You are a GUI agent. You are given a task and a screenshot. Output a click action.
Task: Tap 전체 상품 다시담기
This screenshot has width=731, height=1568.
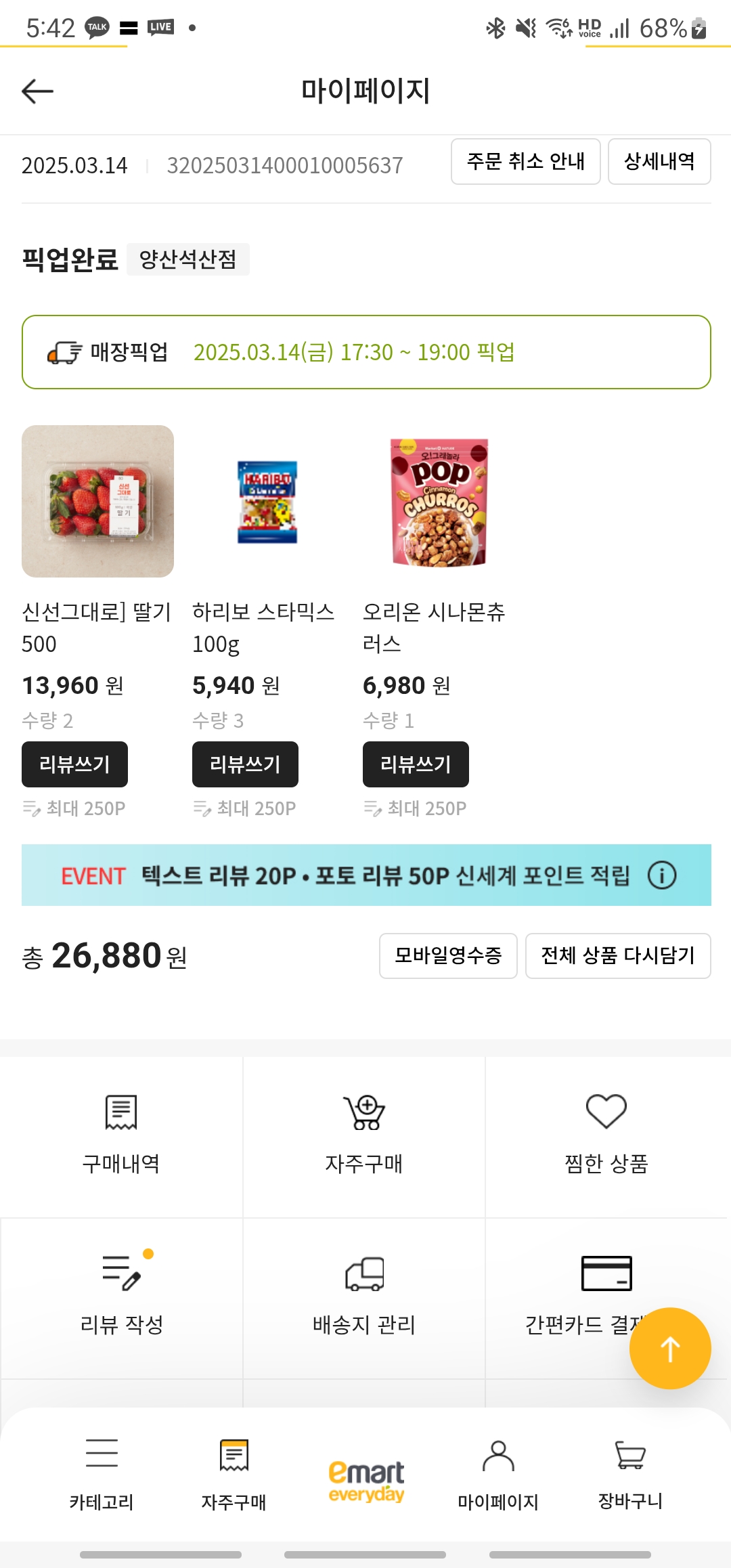pyautogui.click(x=618, y=956)
